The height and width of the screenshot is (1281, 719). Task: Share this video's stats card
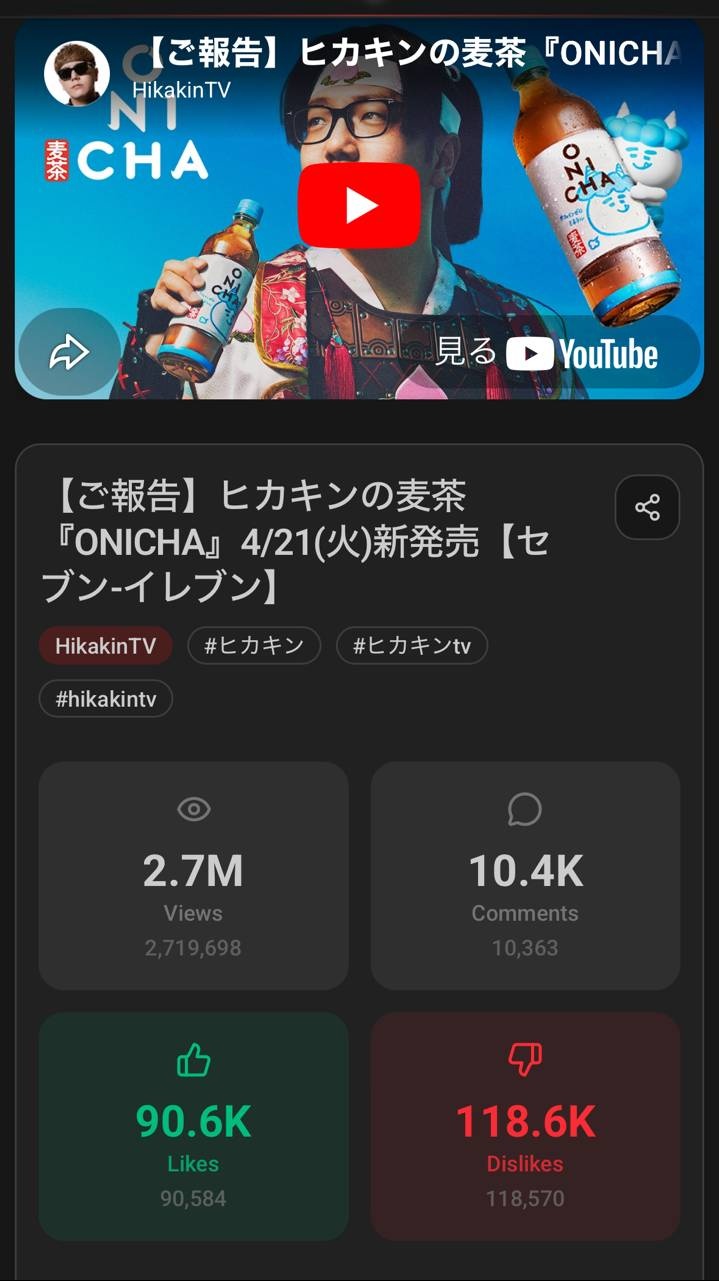[647, 507]
